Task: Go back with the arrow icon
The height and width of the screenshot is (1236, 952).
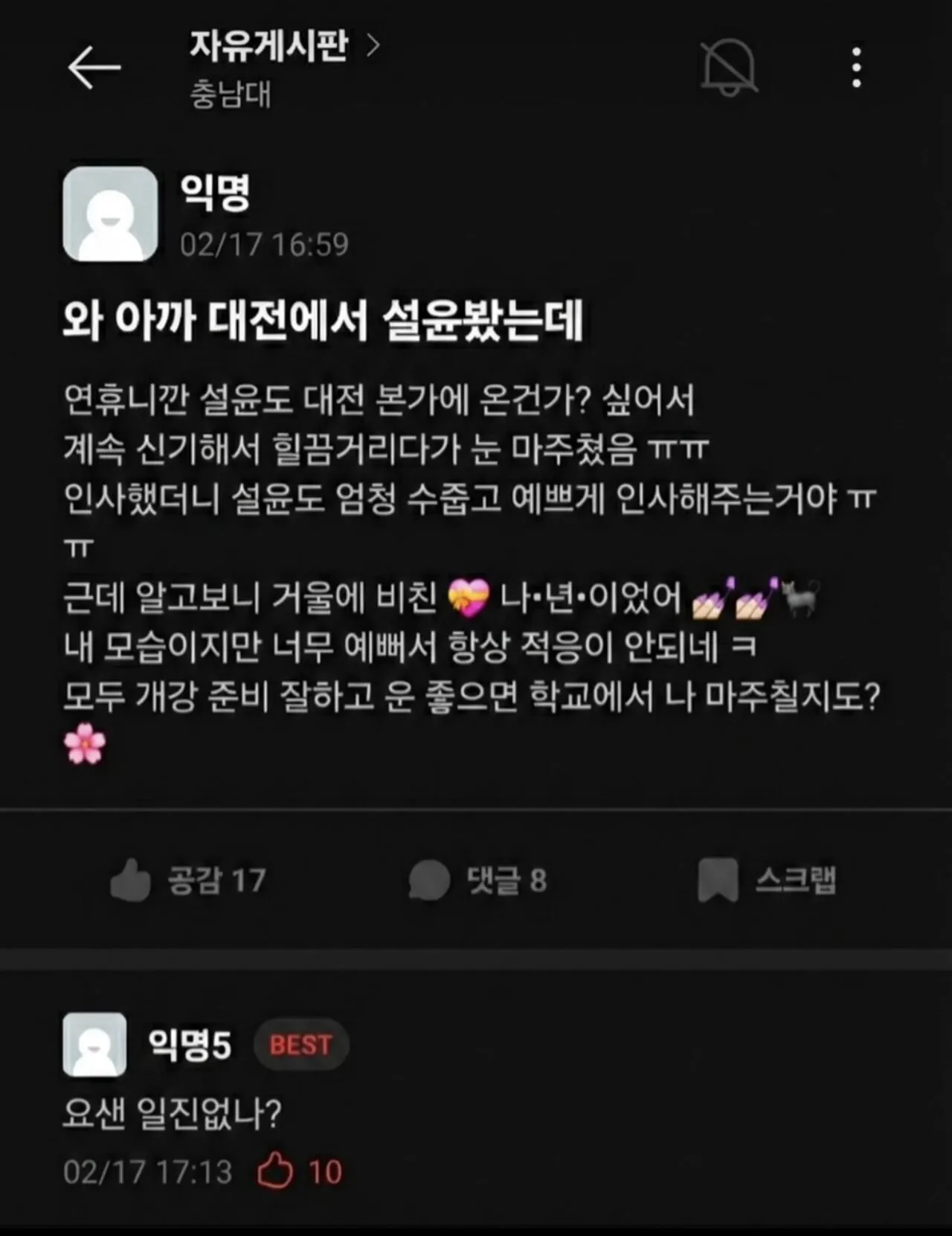Action: [94, 68]
